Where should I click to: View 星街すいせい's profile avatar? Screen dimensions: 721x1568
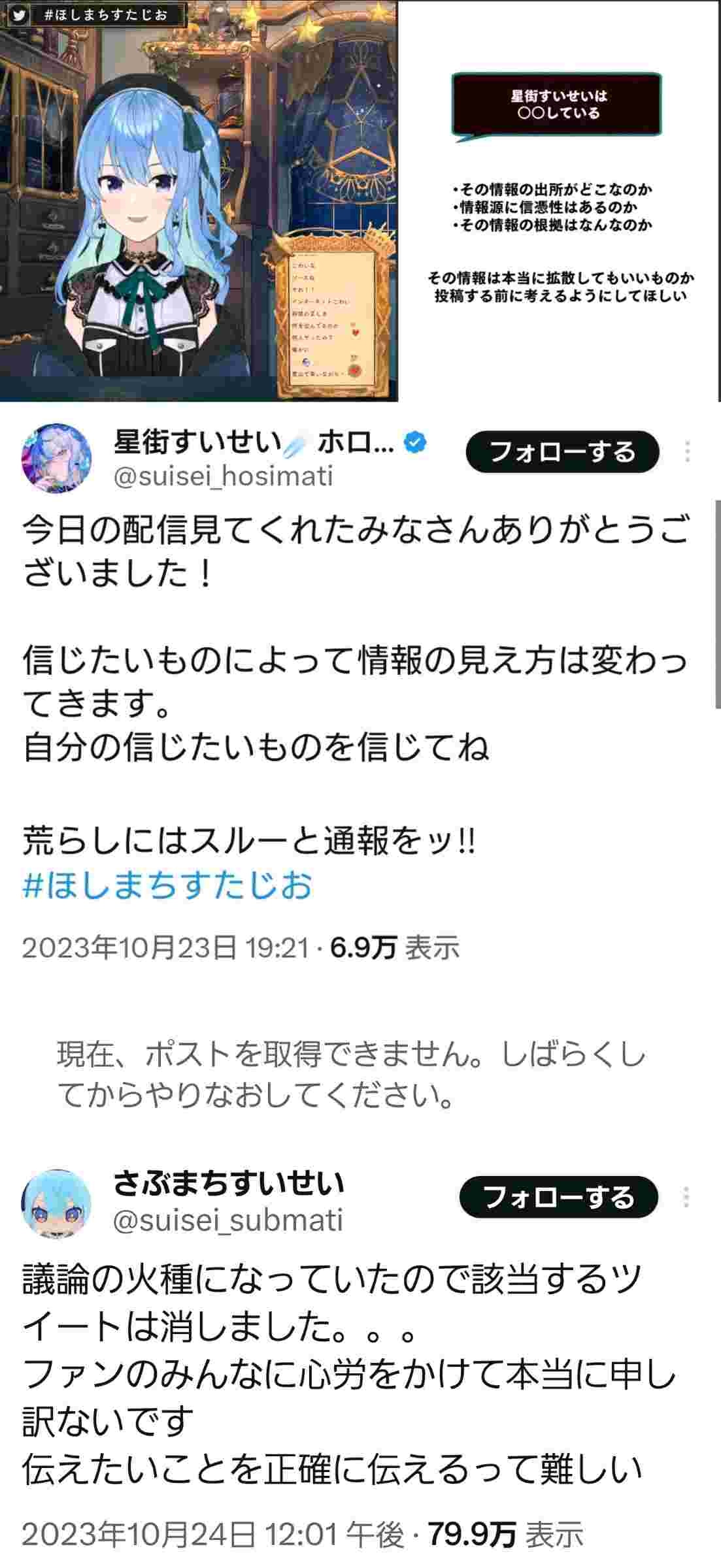click(56, 458)
